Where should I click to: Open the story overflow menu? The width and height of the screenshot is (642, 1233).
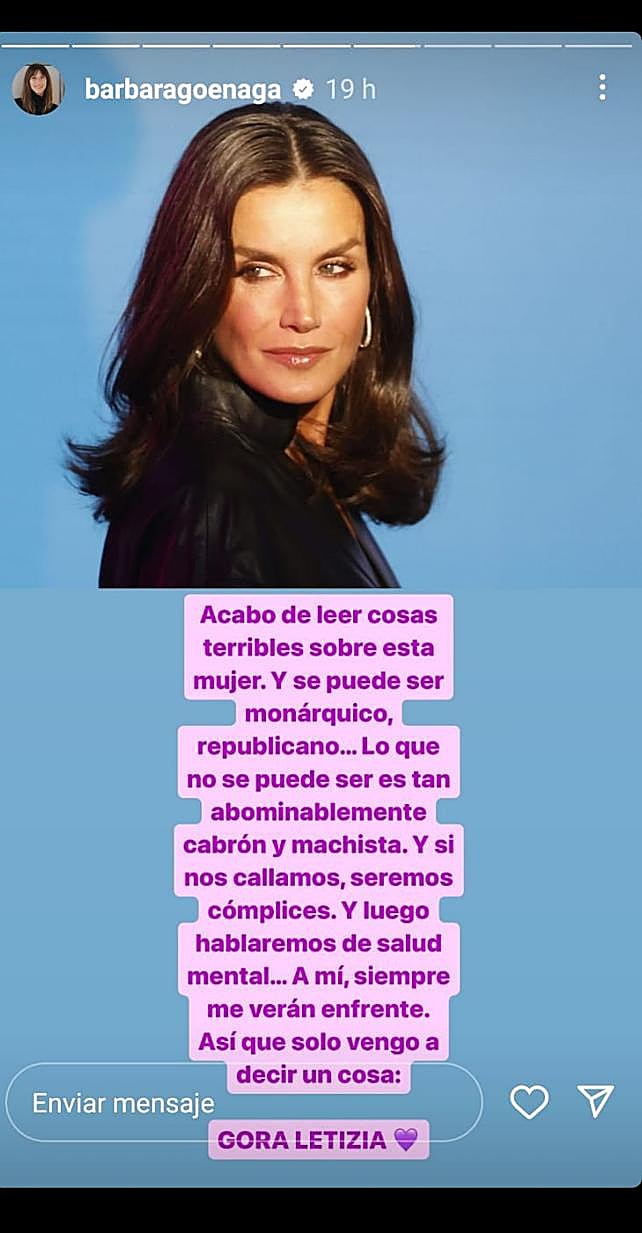point(602,88)
